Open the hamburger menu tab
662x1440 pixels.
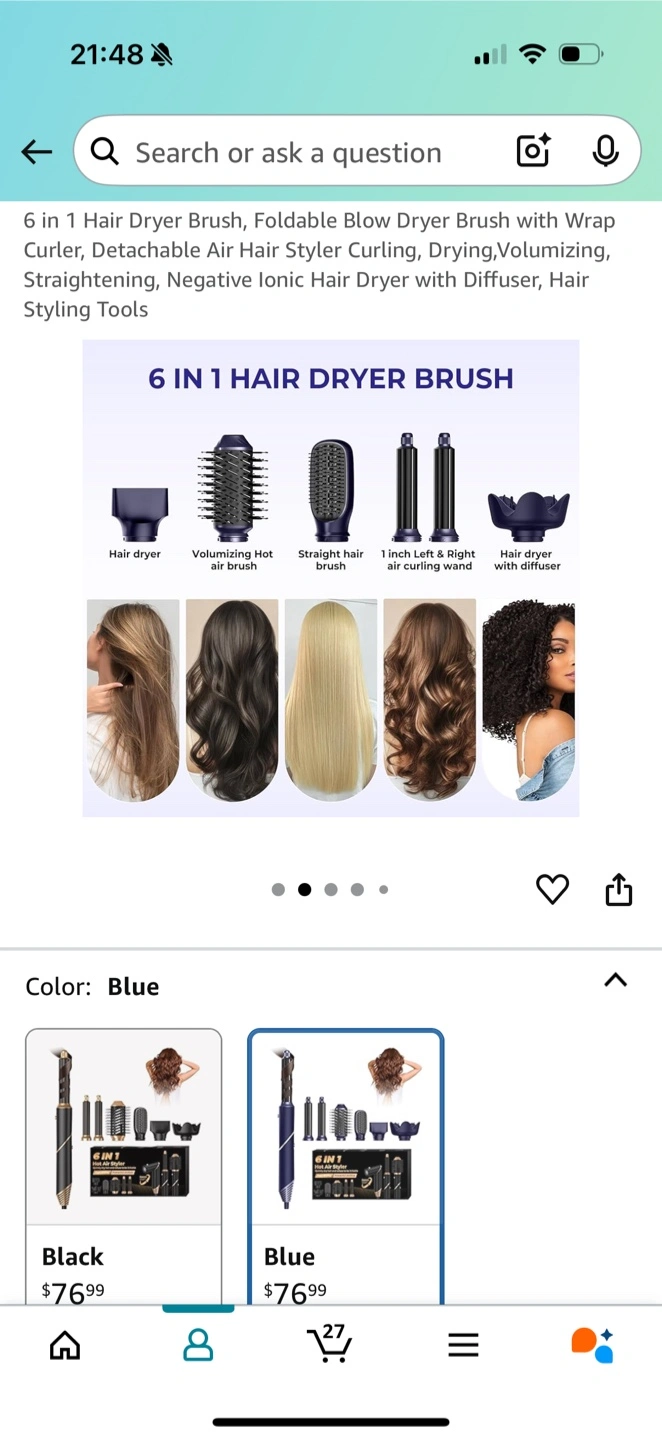[463, 1345]
